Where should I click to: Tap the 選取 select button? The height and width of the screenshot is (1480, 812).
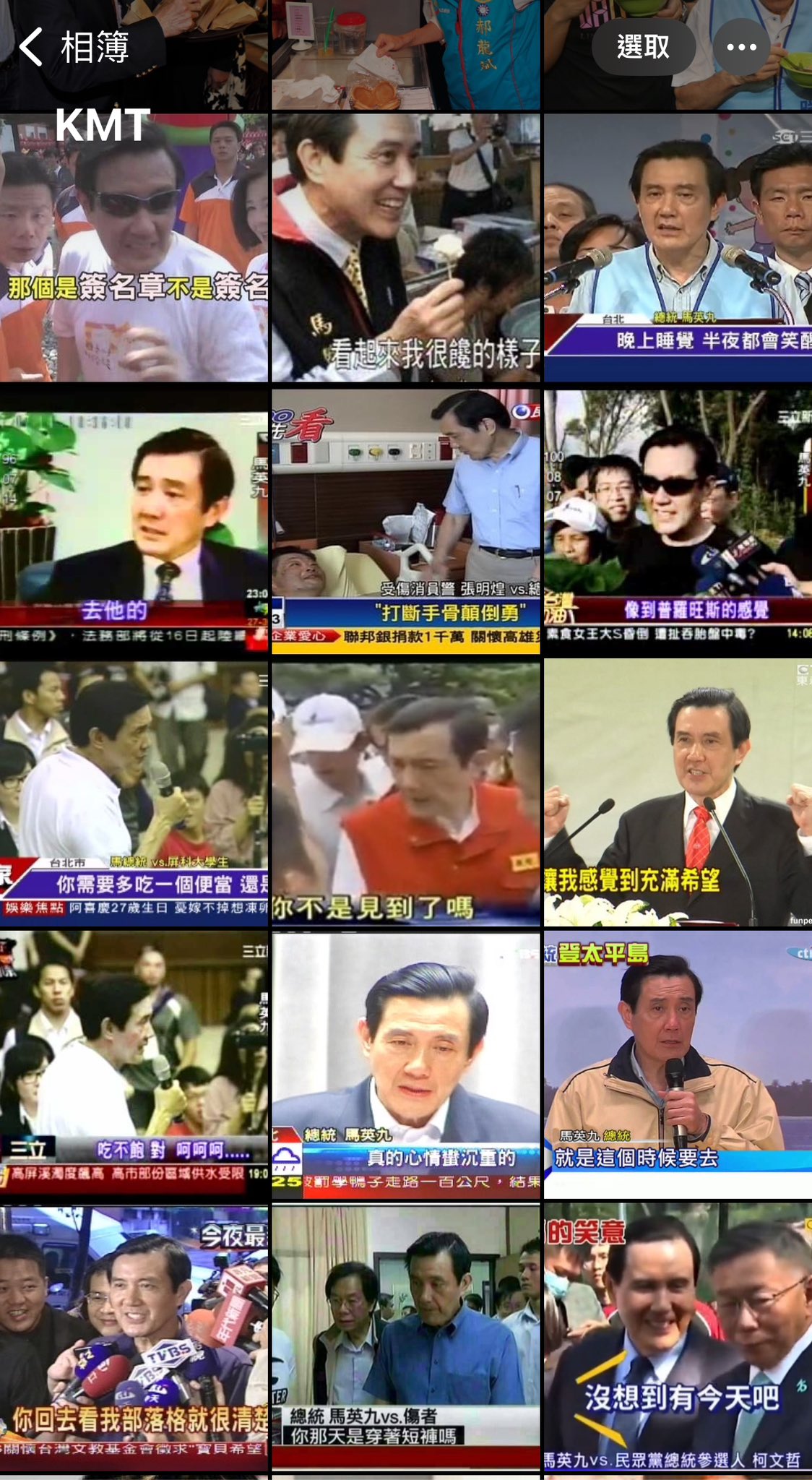(x=643, y=48)
